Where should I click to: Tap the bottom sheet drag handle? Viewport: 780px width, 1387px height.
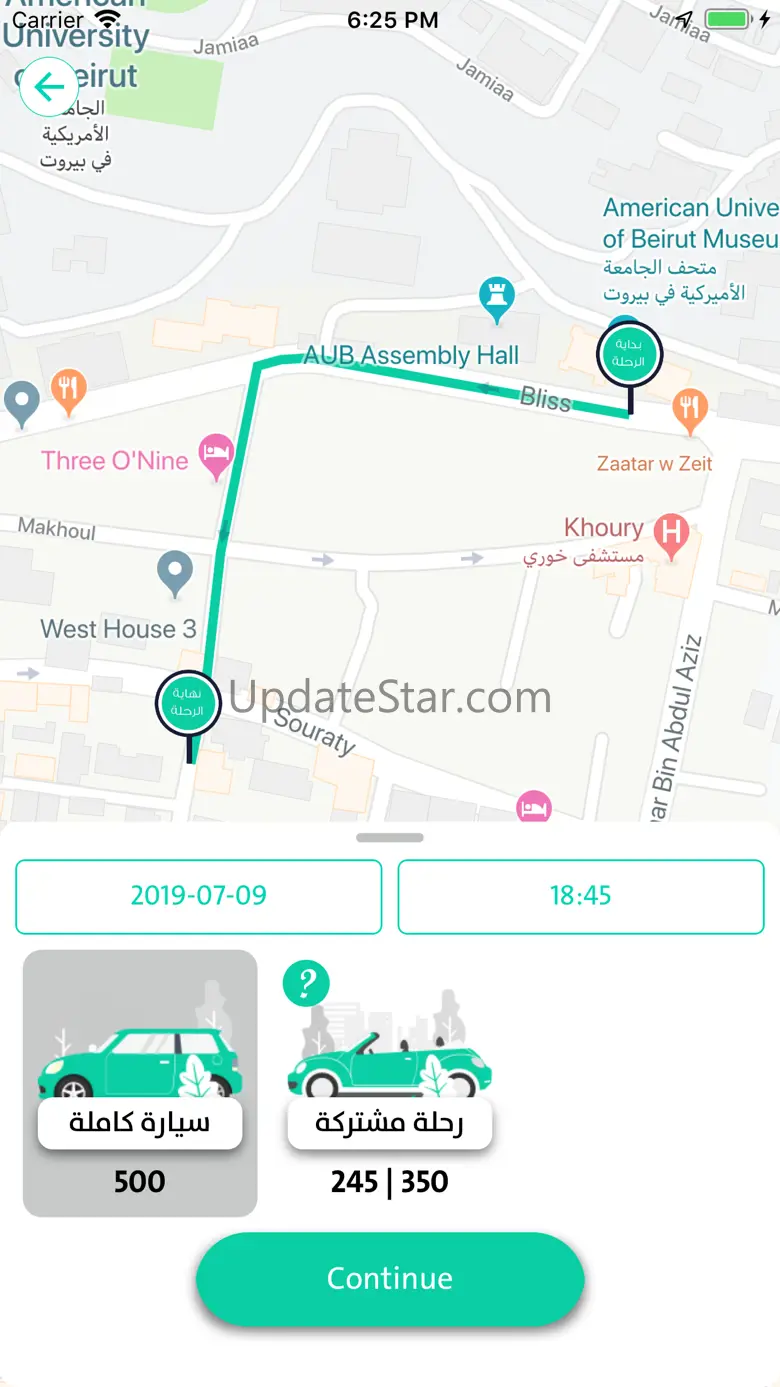(x=390, y=838)
